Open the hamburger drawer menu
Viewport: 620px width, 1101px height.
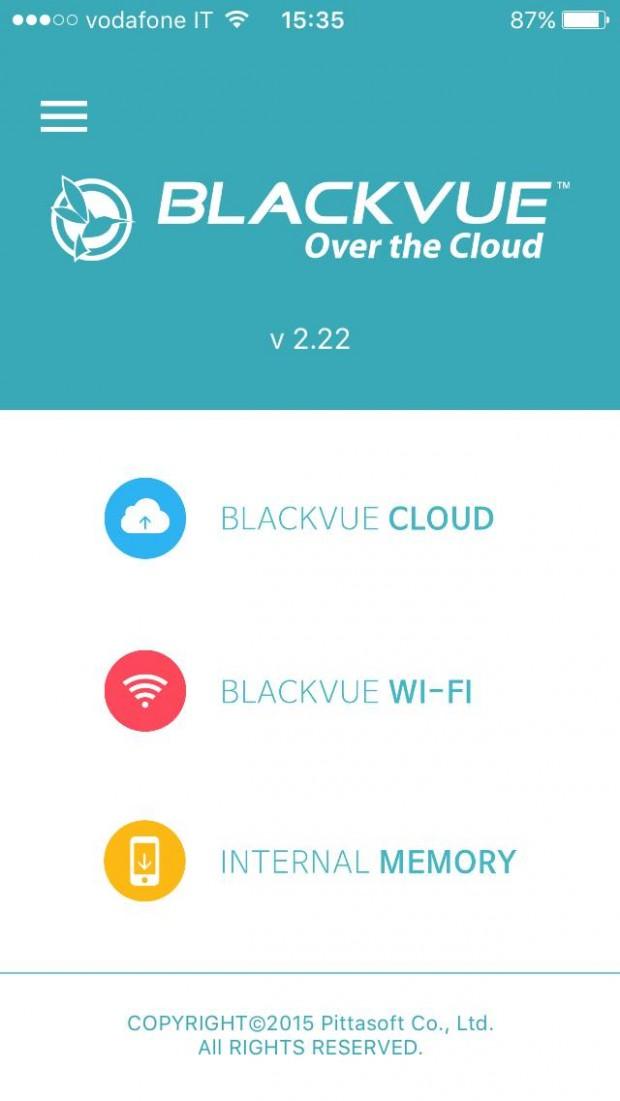point(64,116)
